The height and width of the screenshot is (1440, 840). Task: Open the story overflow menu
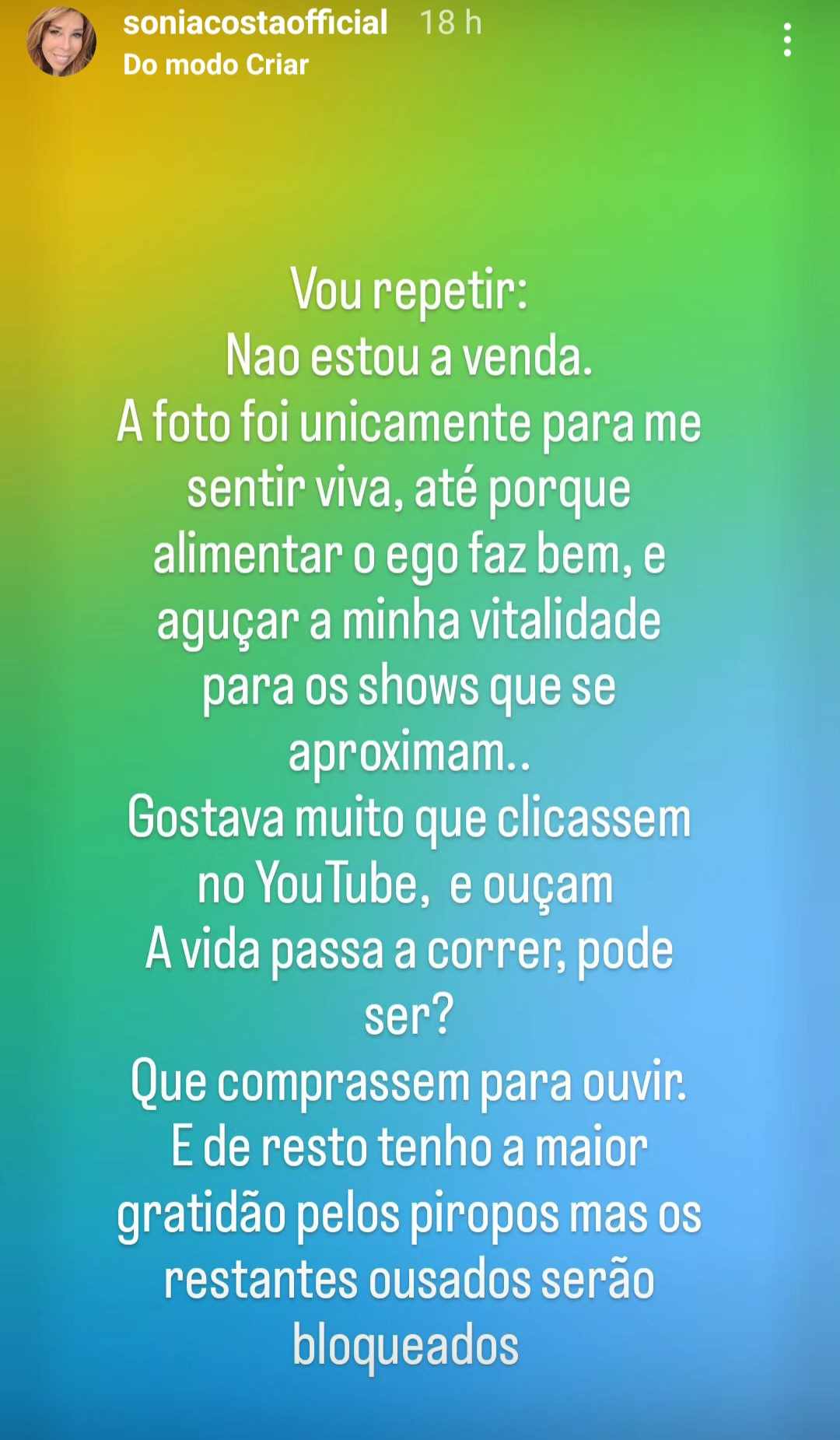tap(787, 40)
